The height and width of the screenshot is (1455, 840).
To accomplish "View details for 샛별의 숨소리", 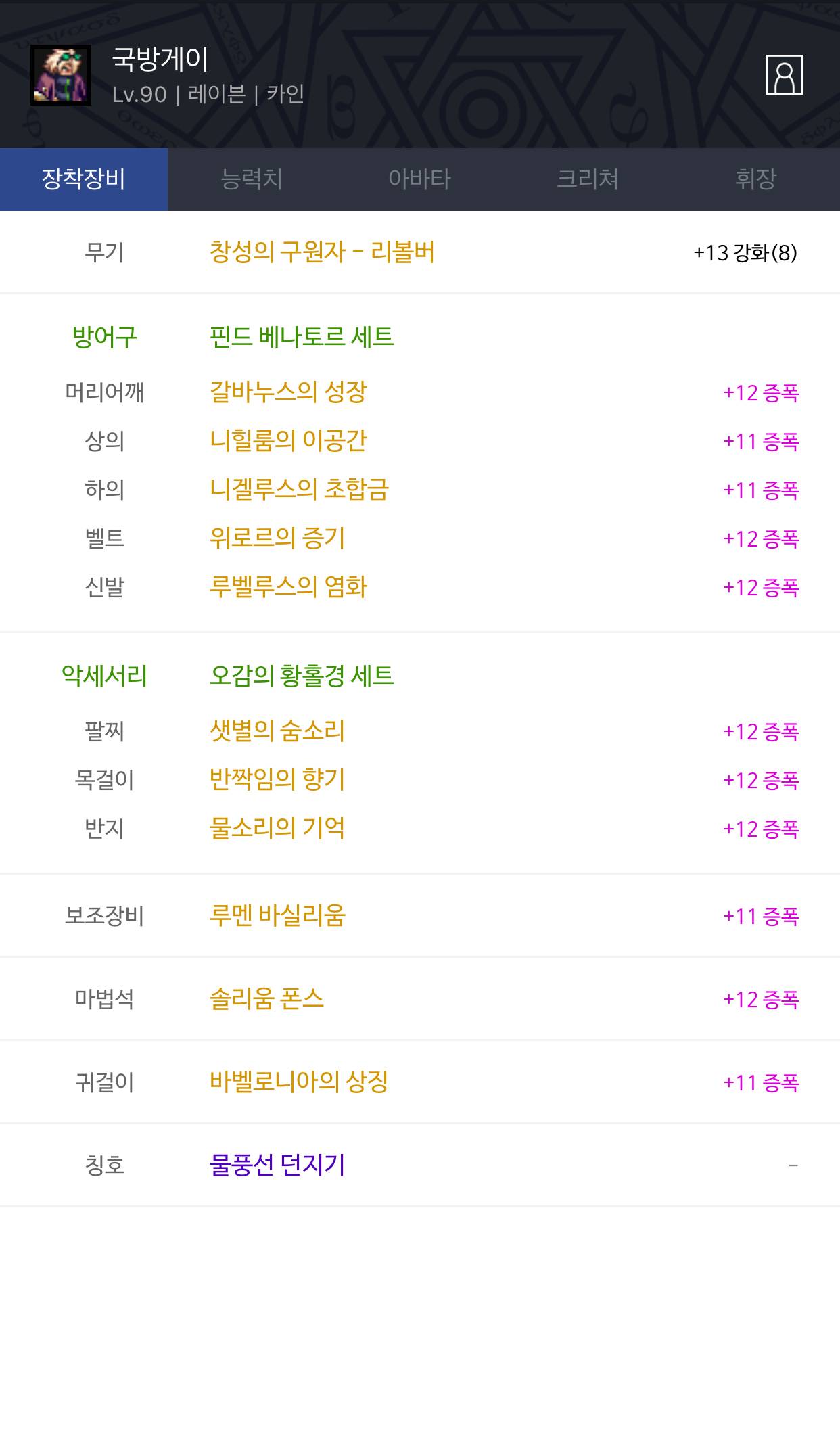I will point(277,731).
